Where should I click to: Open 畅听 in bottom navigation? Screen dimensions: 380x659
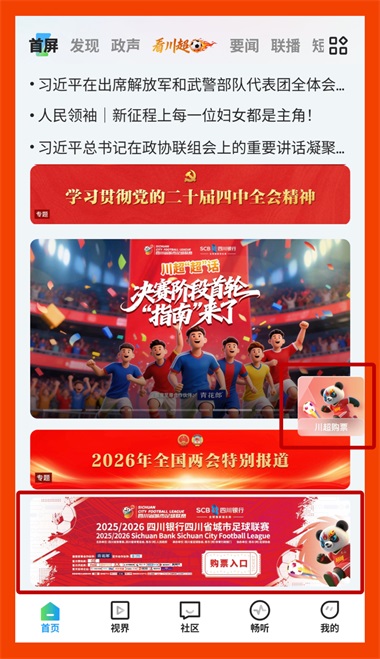[x=260, y=617]
